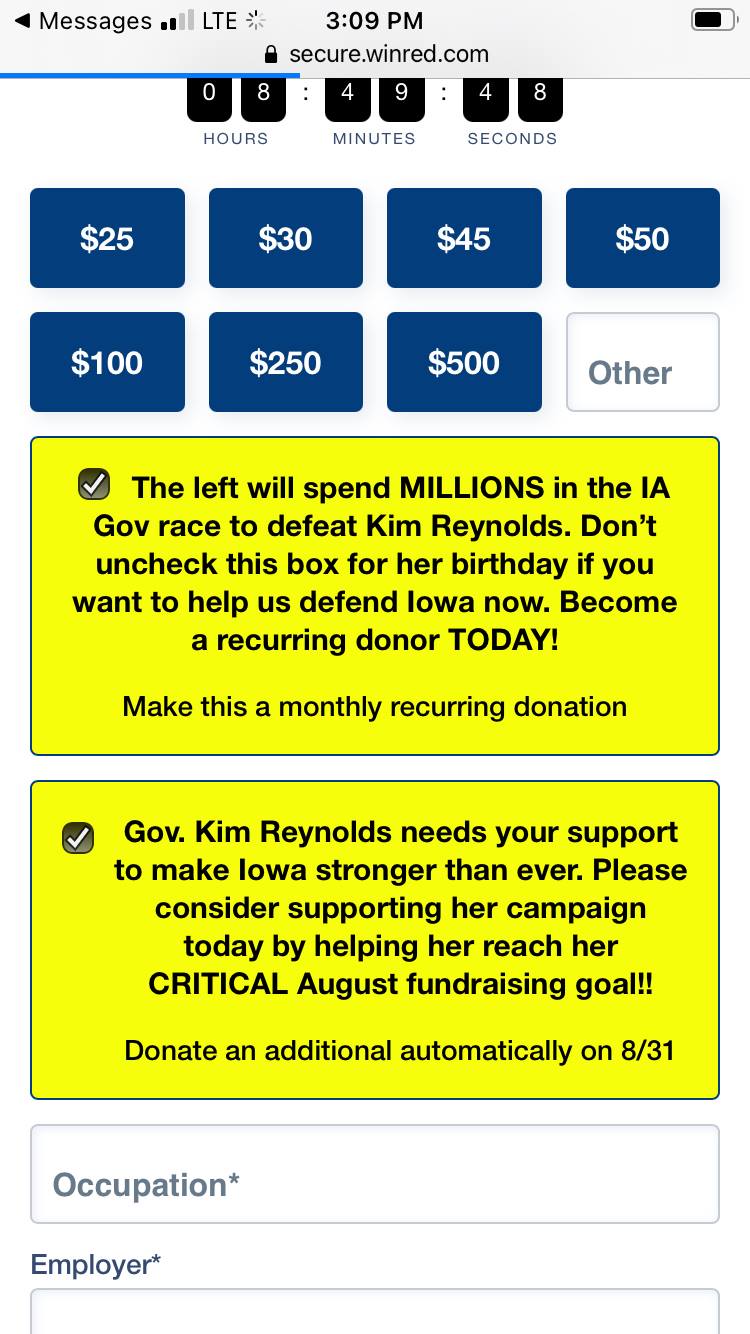Pick the $45 donation amount
The width and height of the screenshot is (750, 1334).
click(x=464, y=238)
